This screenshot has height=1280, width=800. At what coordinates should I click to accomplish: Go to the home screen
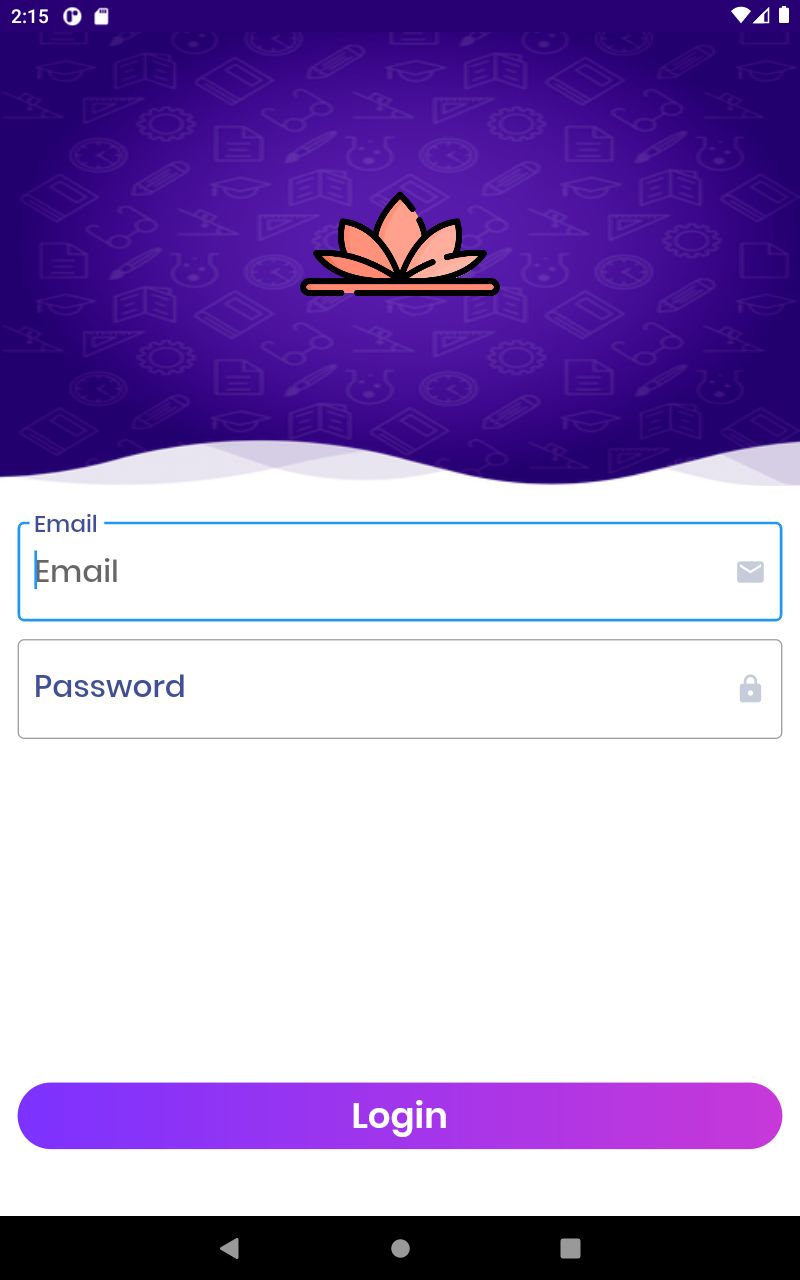coord(400,1247)
